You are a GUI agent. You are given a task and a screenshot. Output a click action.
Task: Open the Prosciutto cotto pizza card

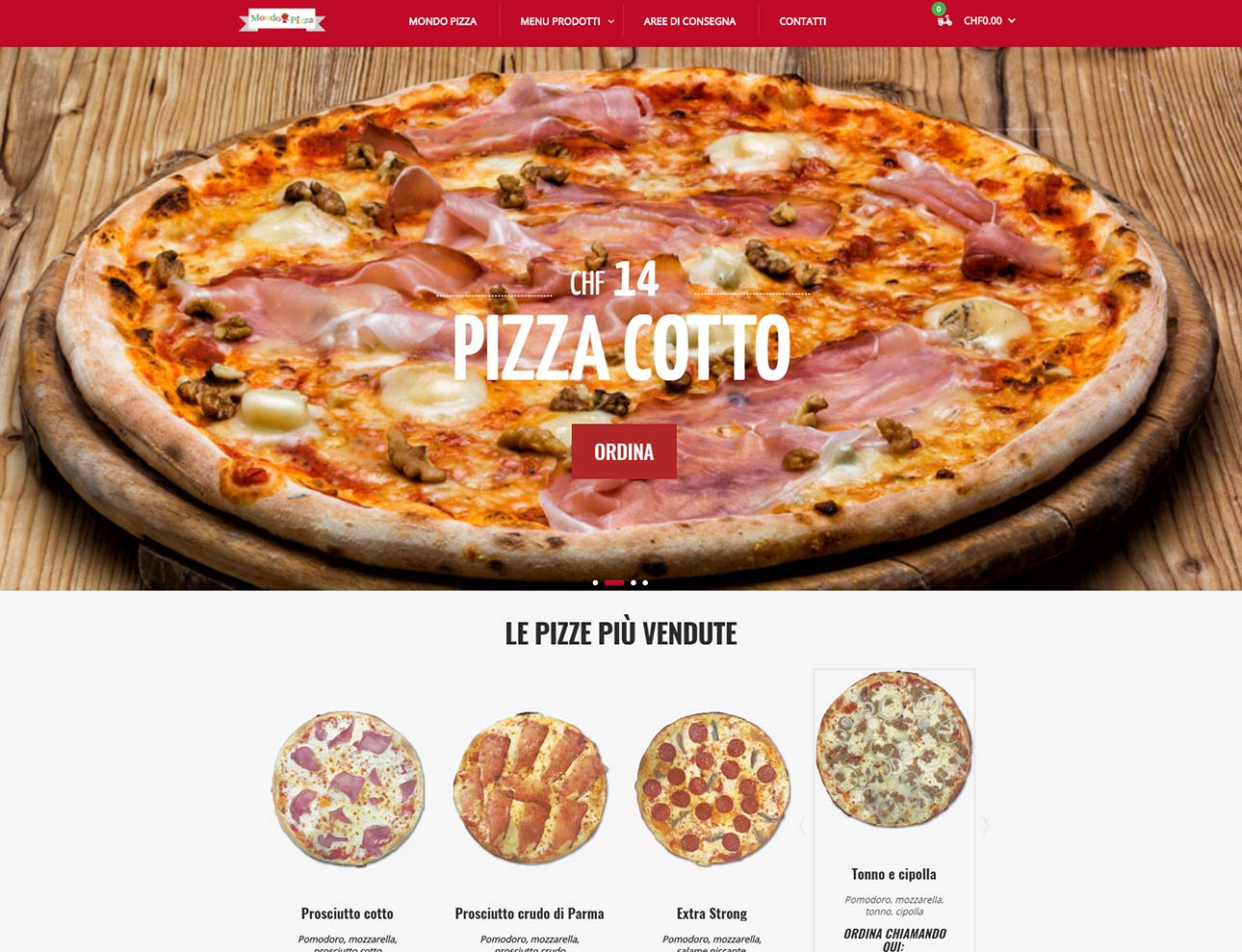pos(348,789)
